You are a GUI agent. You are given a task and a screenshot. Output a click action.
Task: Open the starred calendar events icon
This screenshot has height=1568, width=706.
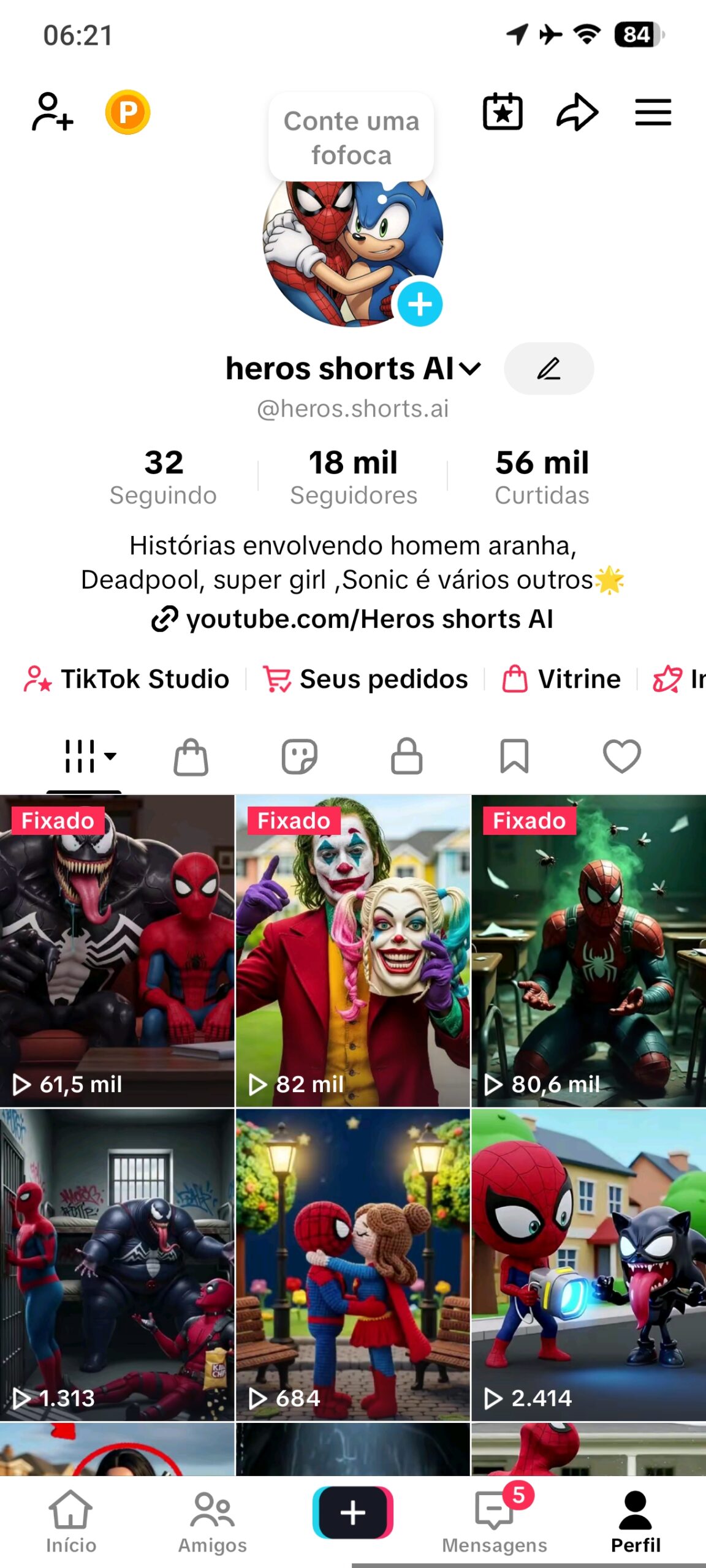click(x=503, y=112)
